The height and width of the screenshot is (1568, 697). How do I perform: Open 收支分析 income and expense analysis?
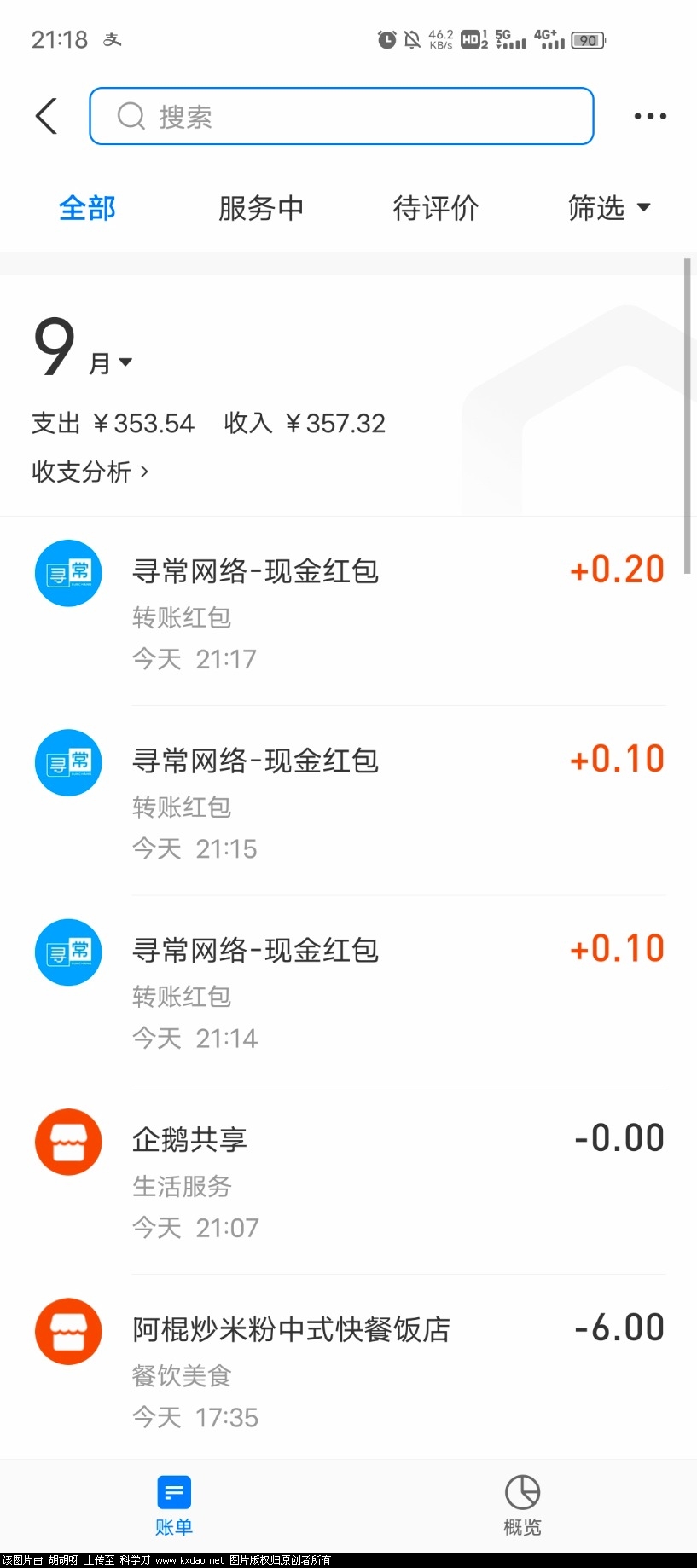90,472
